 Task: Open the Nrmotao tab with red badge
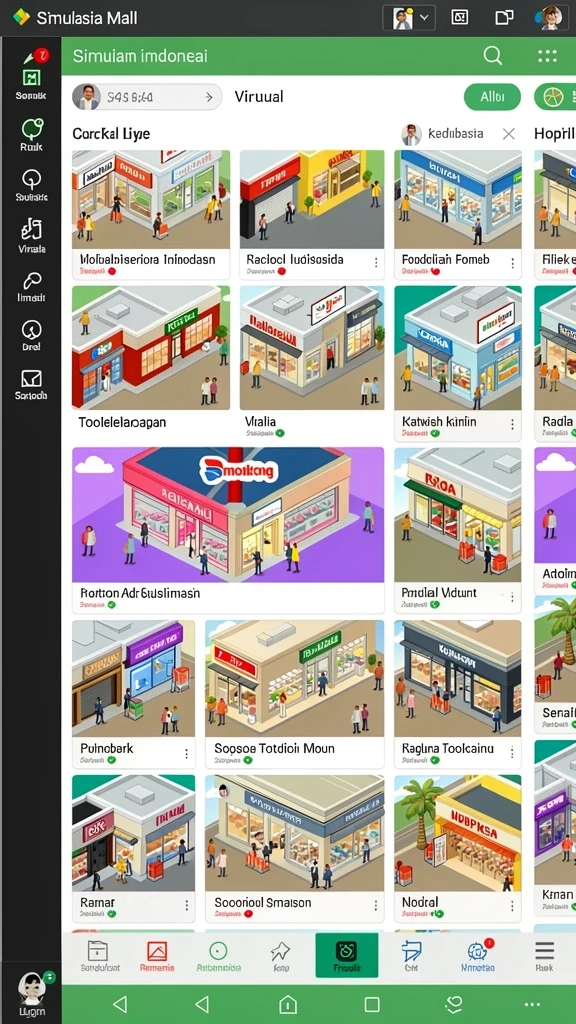(477, 957)
